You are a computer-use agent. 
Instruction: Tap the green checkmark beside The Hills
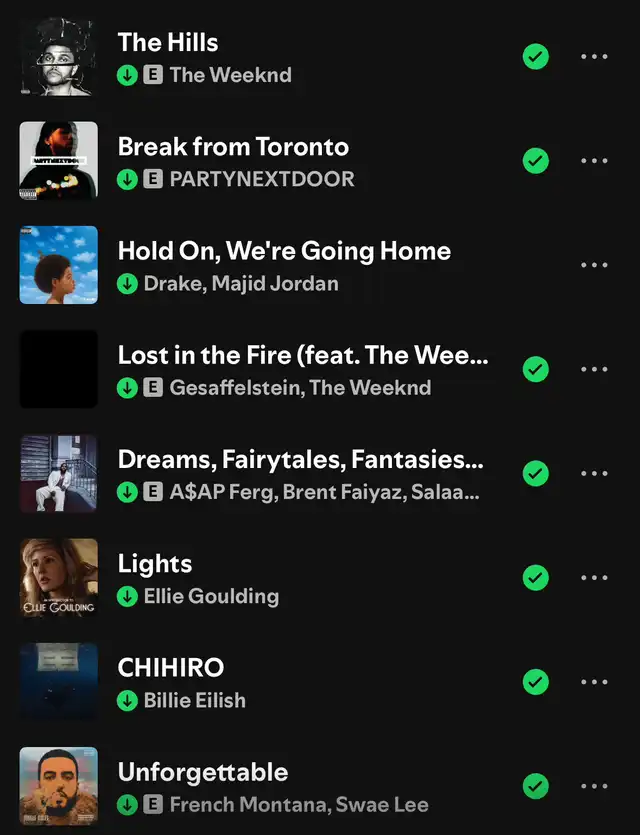pos(536,57)
